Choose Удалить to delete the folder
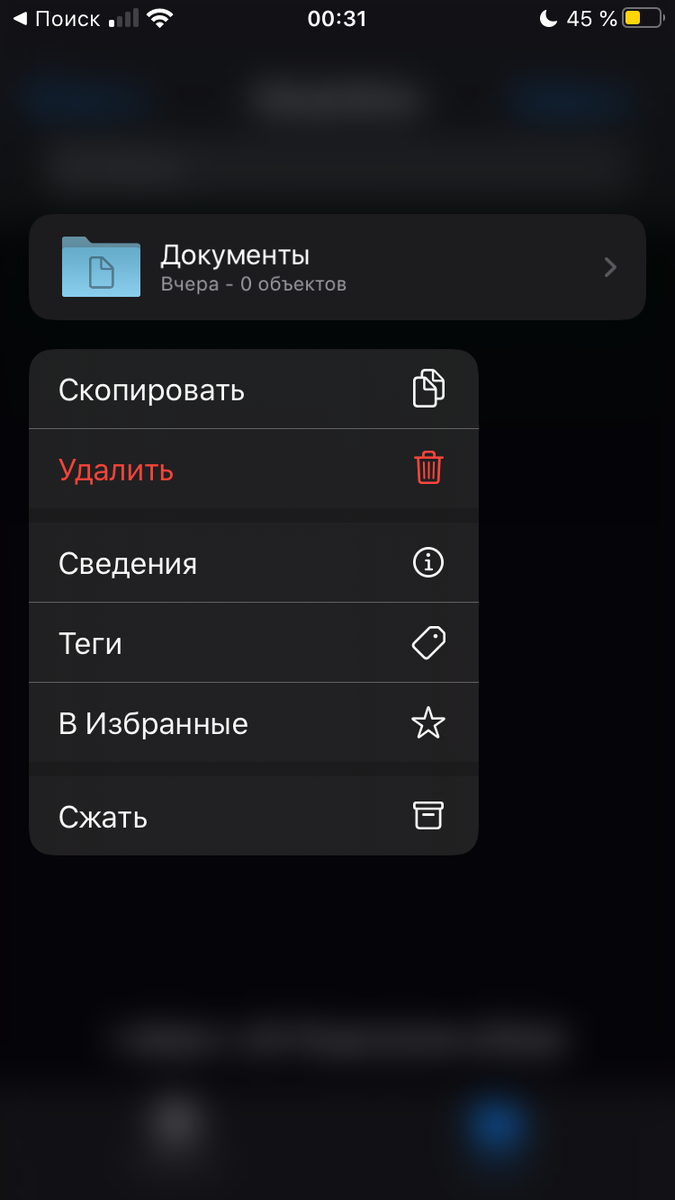The width and height of the screenshot is (675, 1200). click(253, 469)
